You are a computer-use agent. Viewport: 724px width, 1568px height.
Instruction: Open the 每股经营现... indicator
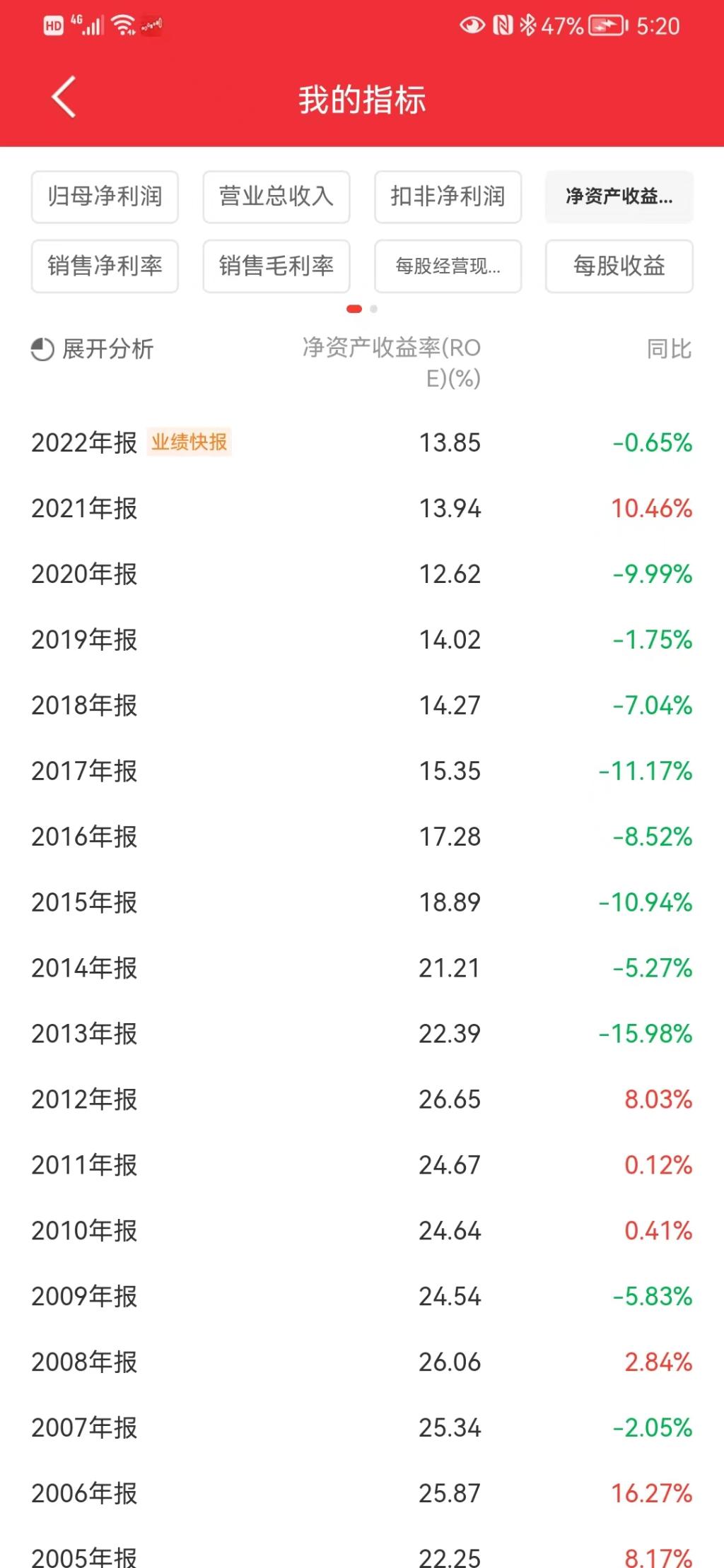point(448,266)
